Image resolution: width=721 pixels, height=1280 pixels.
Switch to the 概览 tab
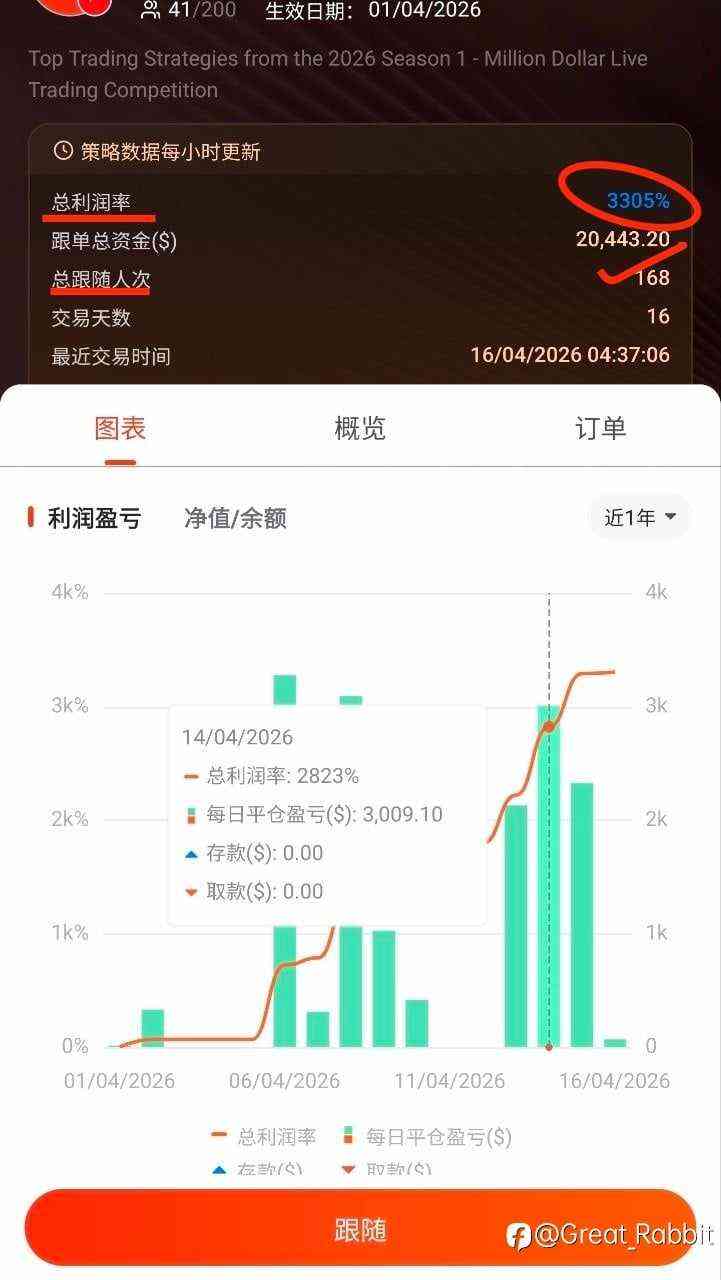(x=359, y=428)
